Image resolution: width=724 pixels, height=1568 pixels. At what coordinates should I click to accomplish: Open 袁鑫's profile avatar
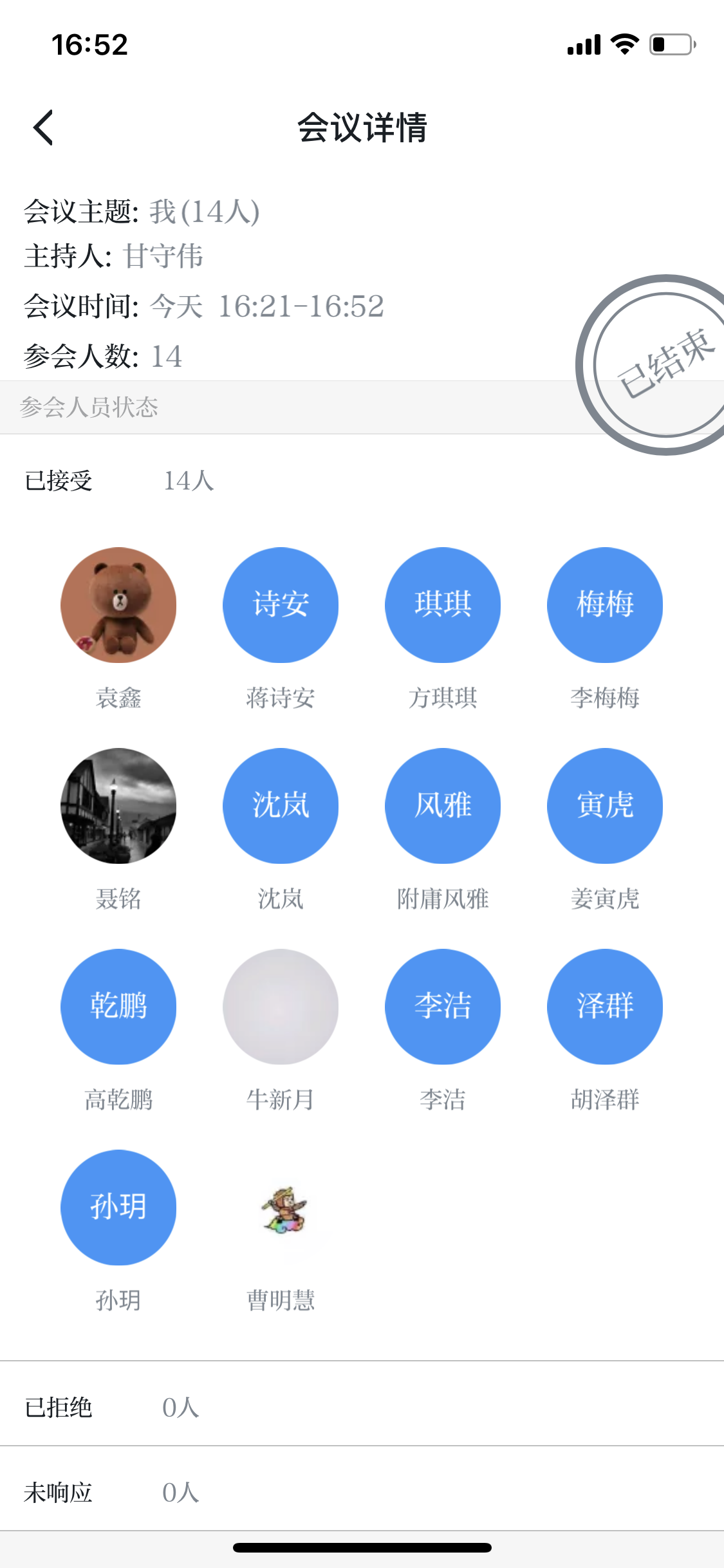tap(118, 605)
